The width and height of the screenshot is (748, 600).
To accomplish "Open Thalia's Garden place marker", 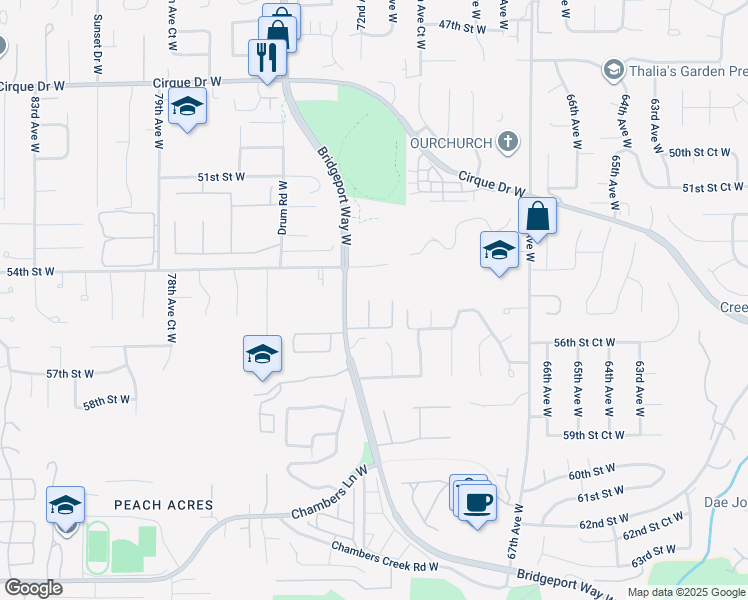I will 613,70.
